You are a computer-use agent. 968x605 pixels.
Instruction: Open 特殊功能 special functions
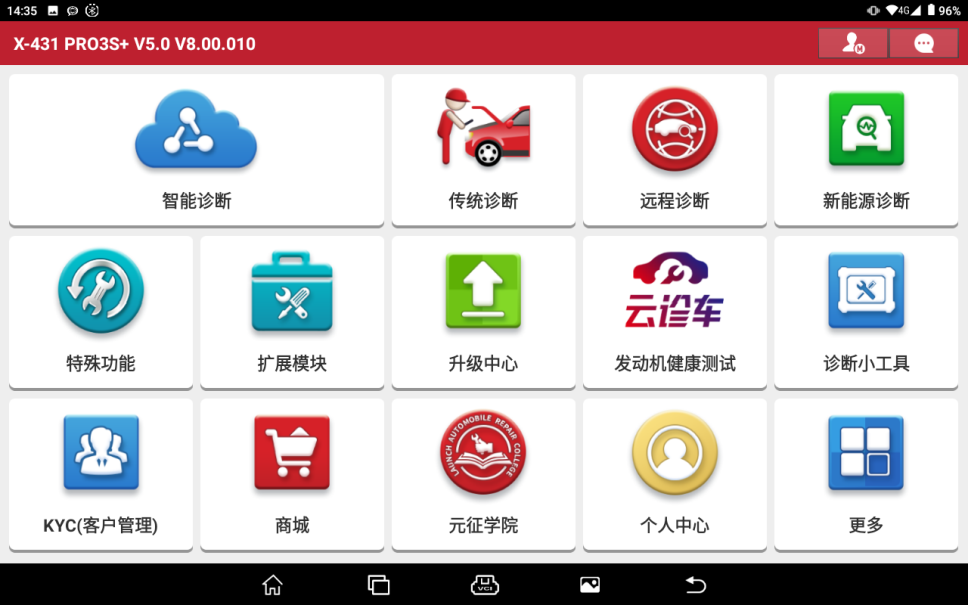(101, 311)
